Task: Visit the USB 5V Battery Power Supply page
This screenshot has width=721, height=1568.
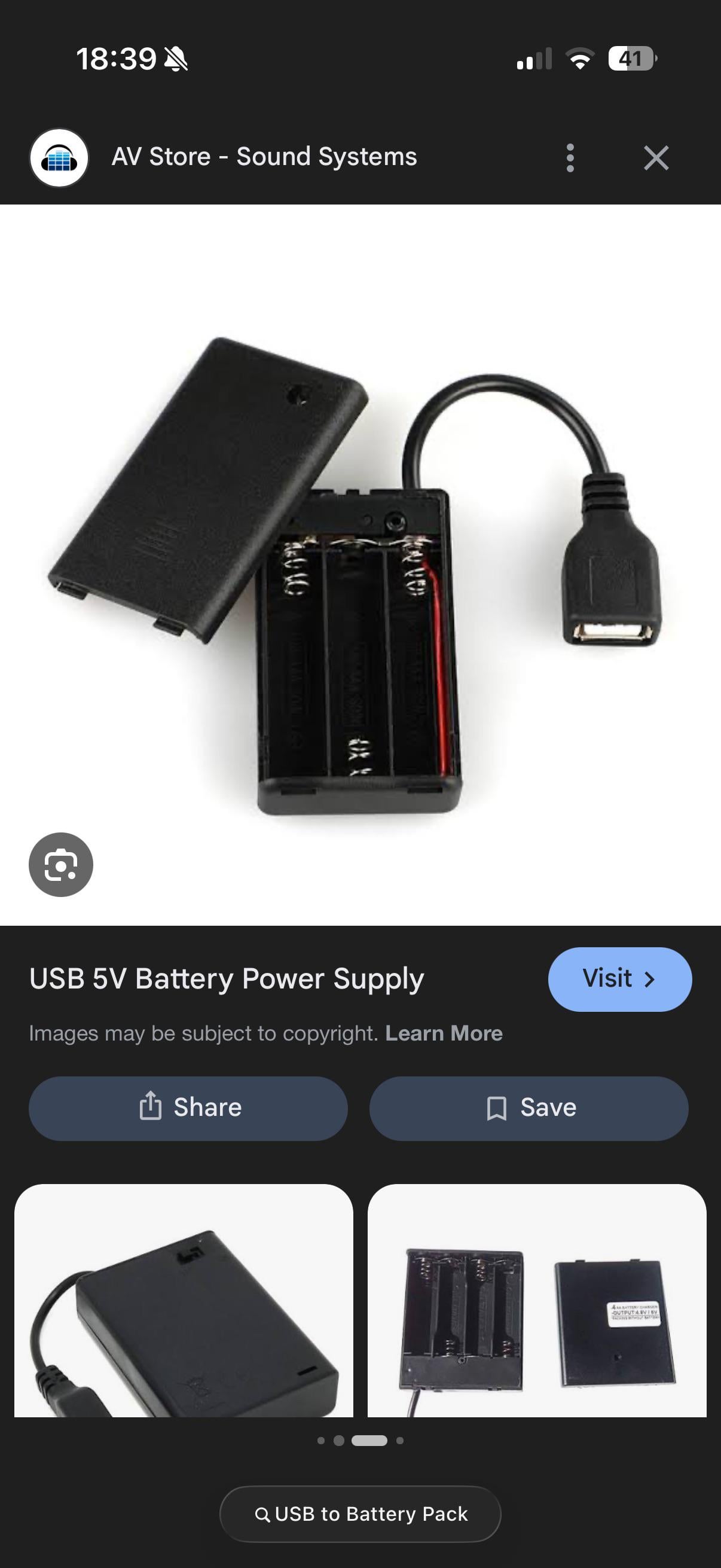Action: click(x=619, y=979)
